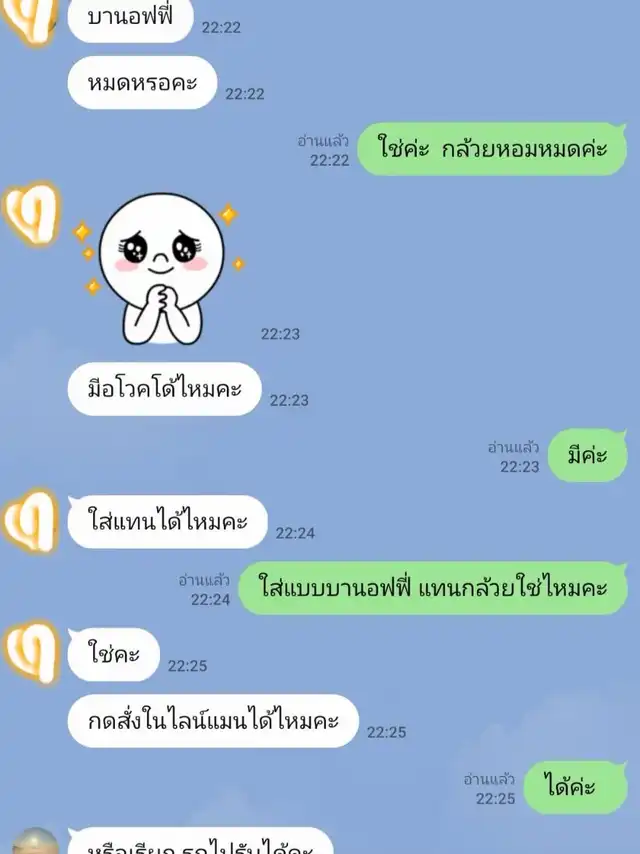
Task: Open the photo avatar beside "หรือเรียก รถไปรับได้คะ"
Action: [x=35, y=841]
